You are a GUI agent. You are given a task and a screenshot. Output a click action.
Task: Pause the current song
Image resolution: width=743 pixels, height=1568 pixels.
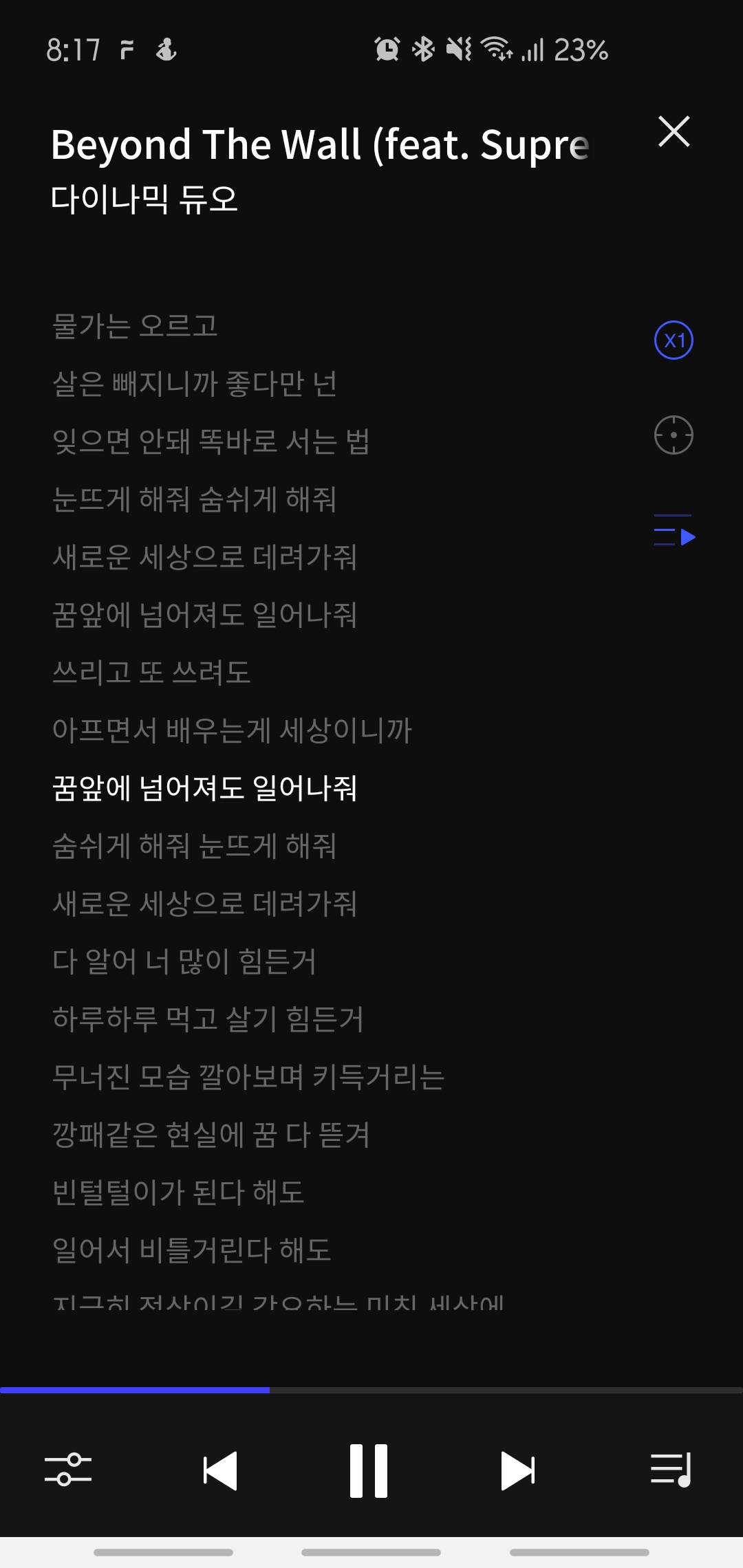(x=369, y=1470)
